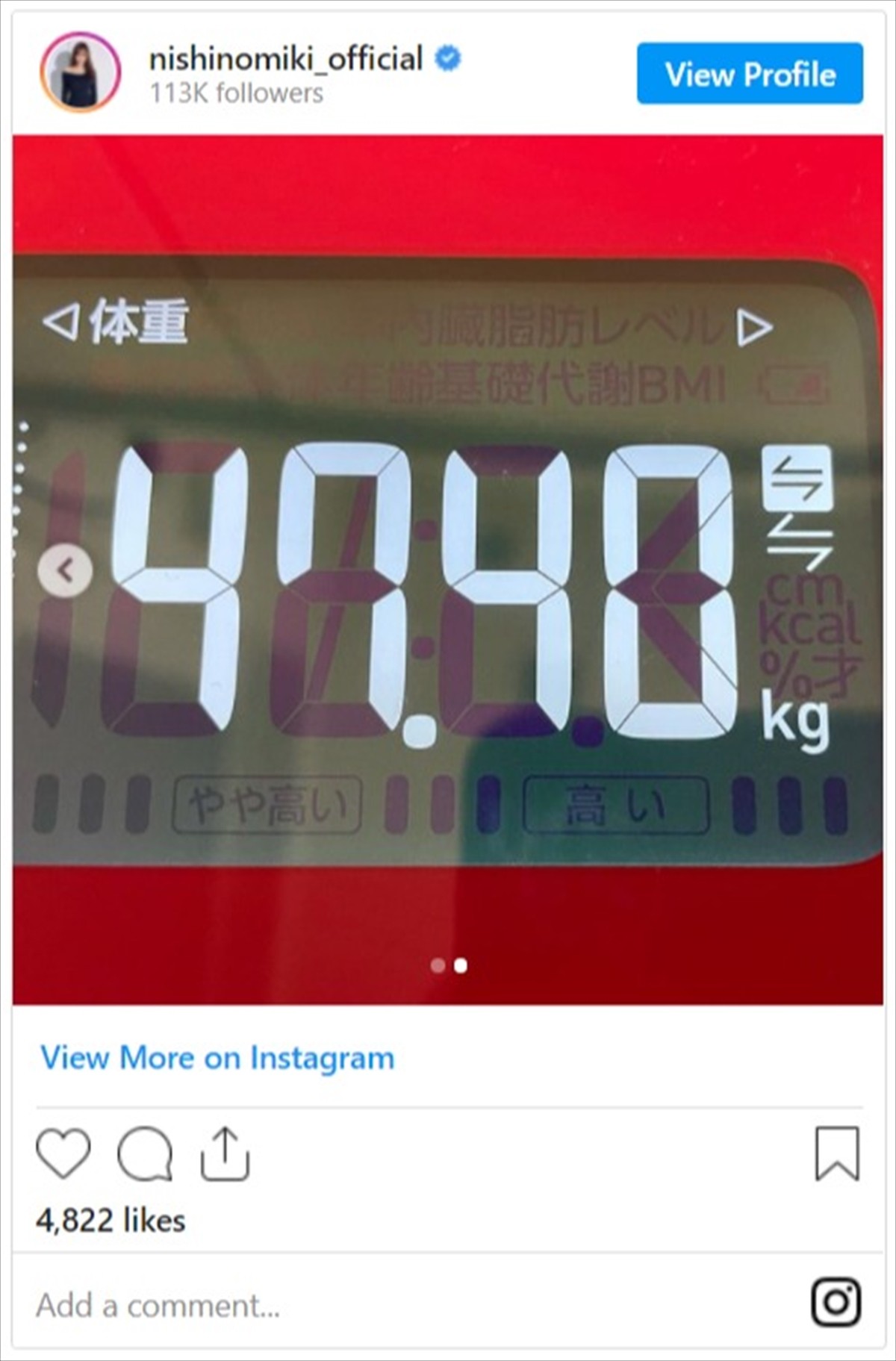Bookmark this post

point(837,1153)
